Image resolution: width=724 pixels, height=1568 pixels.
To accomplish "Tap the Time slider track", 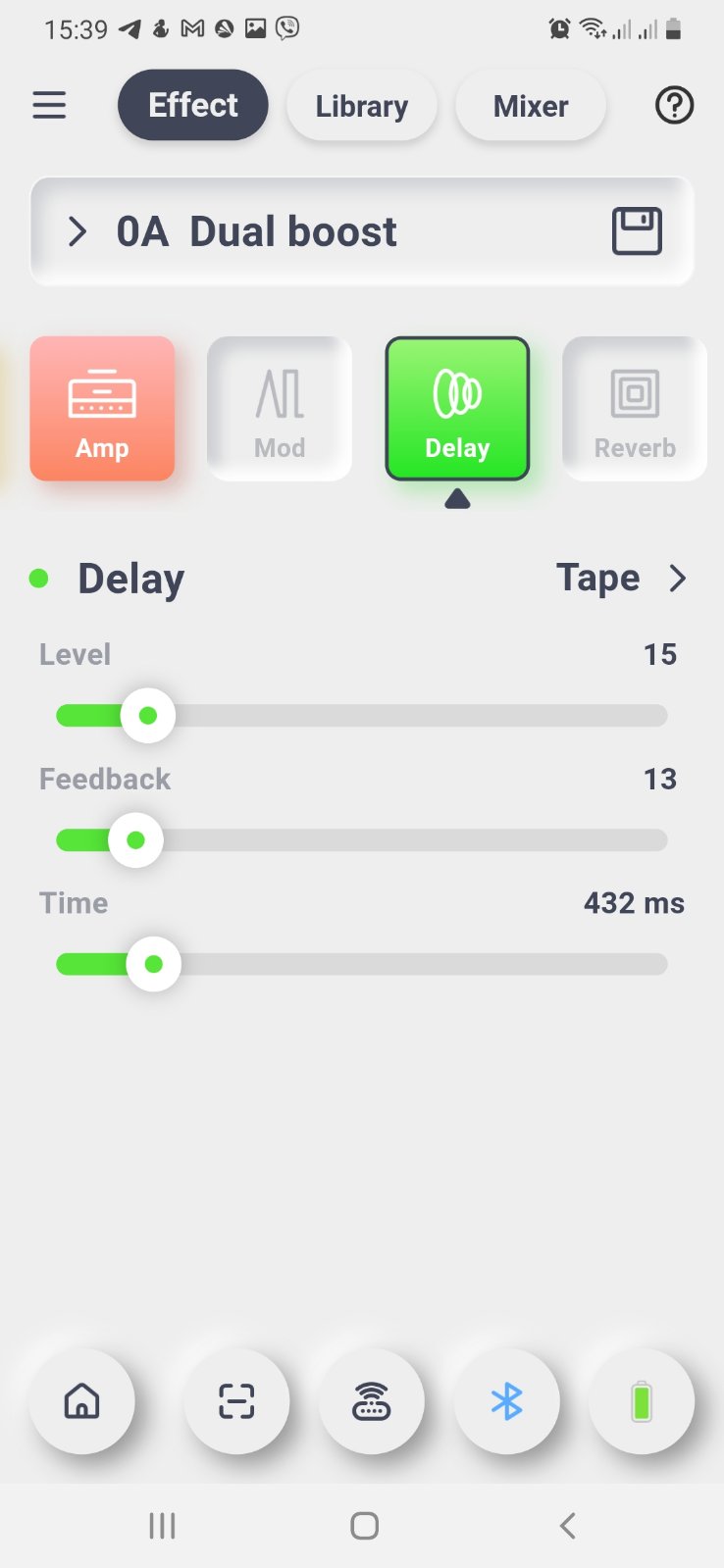I will (412, 965).
